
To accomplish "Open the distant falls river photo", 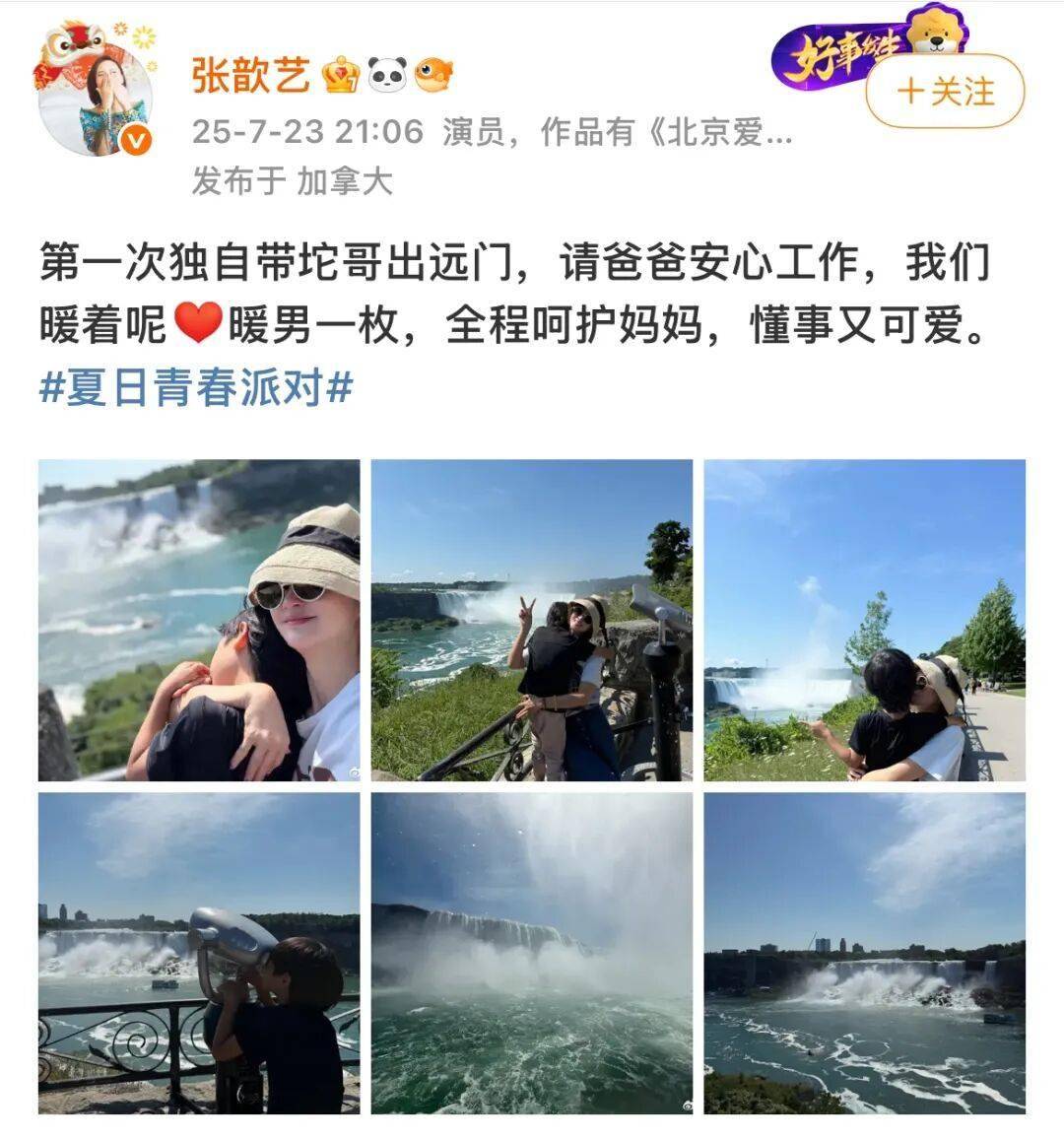I will (864, 953).
